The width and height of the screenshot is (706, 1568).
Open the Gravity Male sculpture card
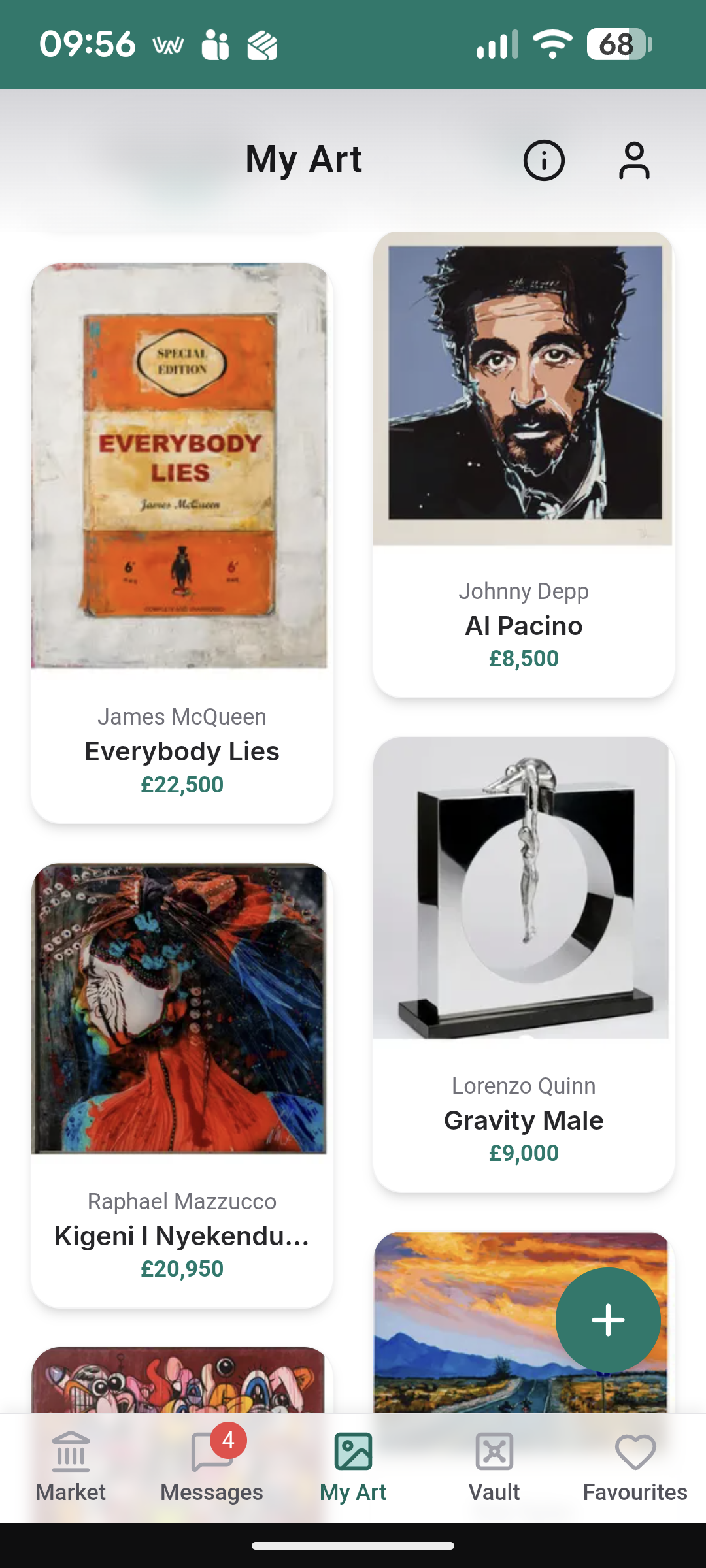point(523,964)
